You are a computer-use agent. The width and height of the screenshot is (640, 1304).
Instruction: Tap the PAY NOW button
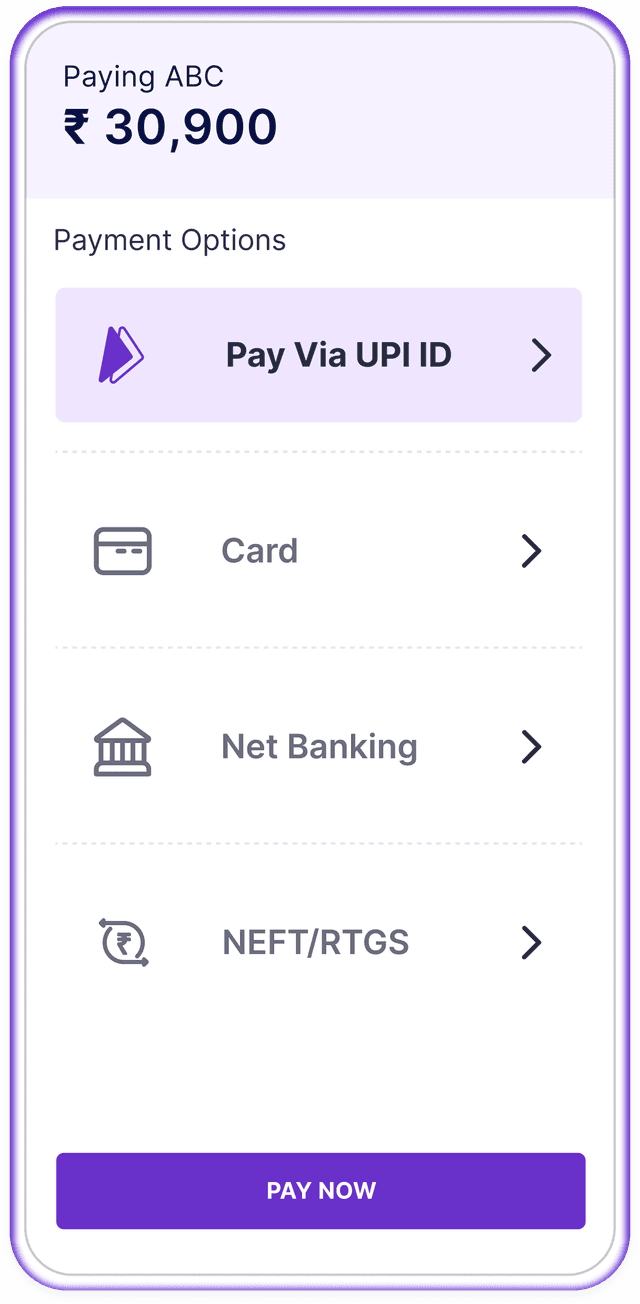[x=320, y=1191]
